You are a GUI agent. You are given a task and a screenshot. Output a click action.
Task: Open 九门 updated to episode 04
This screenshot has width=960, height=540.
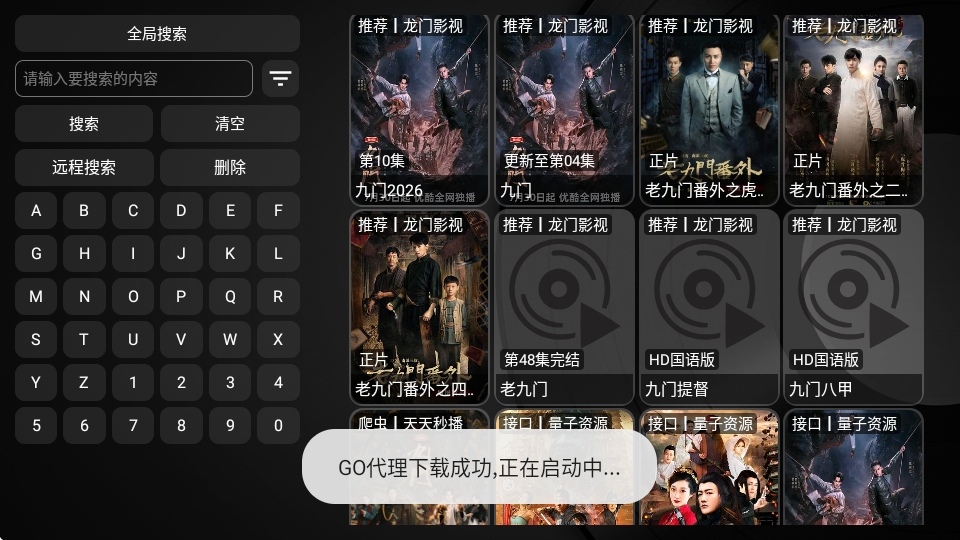(x=564, y=110)
